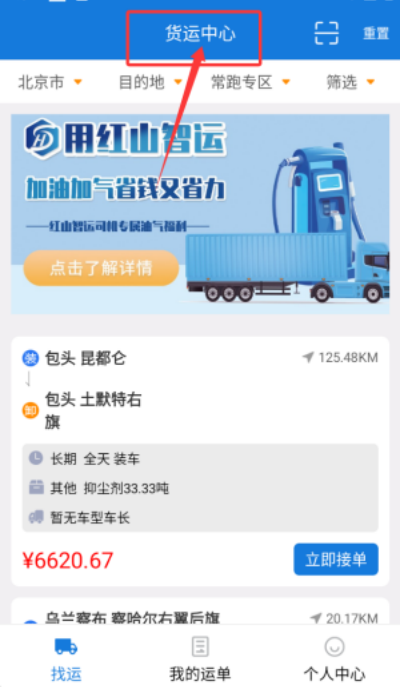Viewport: 400px width, 687px height.
Task: Open the 筛选 filter dropdown
Action: click(350, 82)
